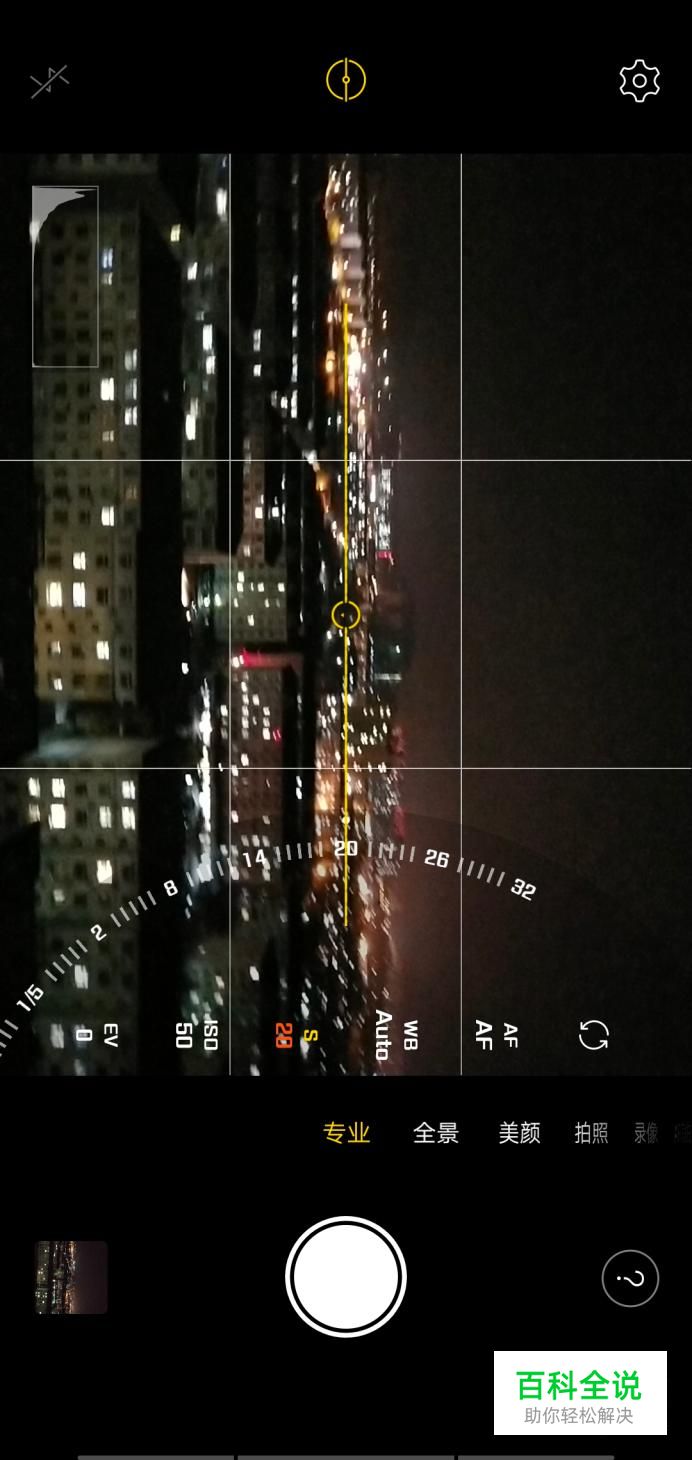Screen dimensions: 692x1460
Task: Select the EV exposure compensation setting
Action: click(97, 1035)
